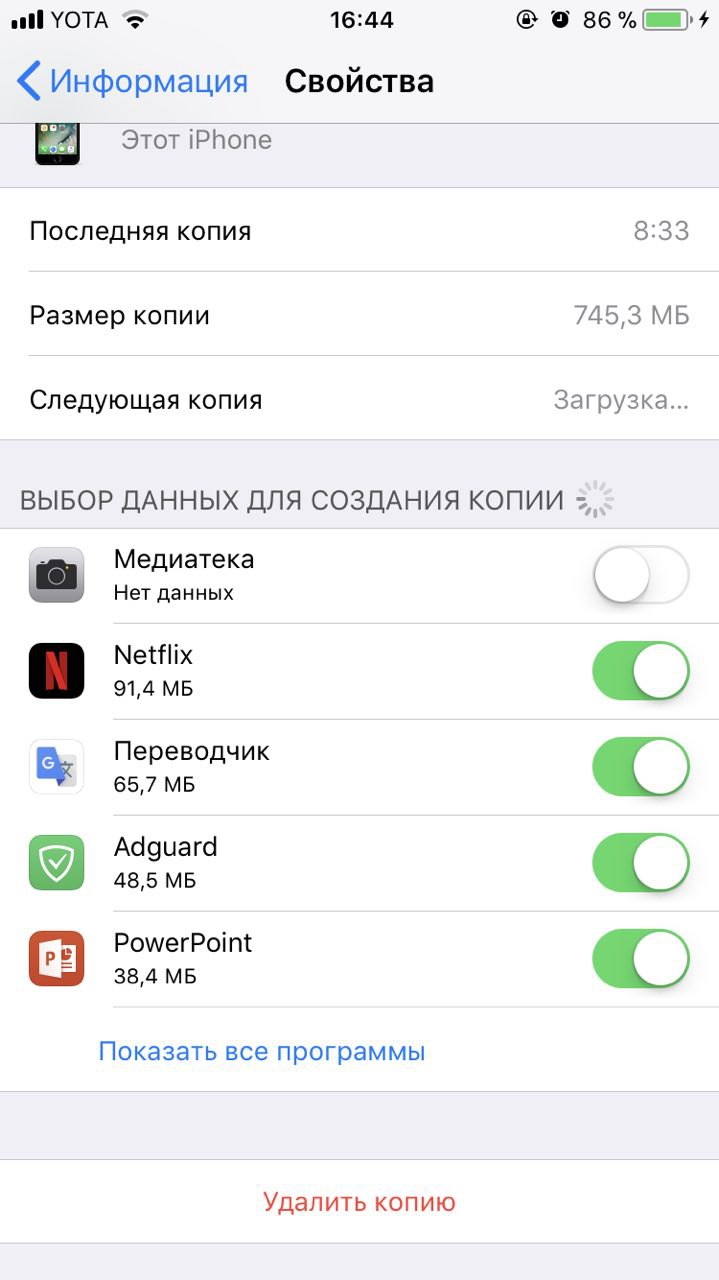Go back to Информация

pos(132,81)
